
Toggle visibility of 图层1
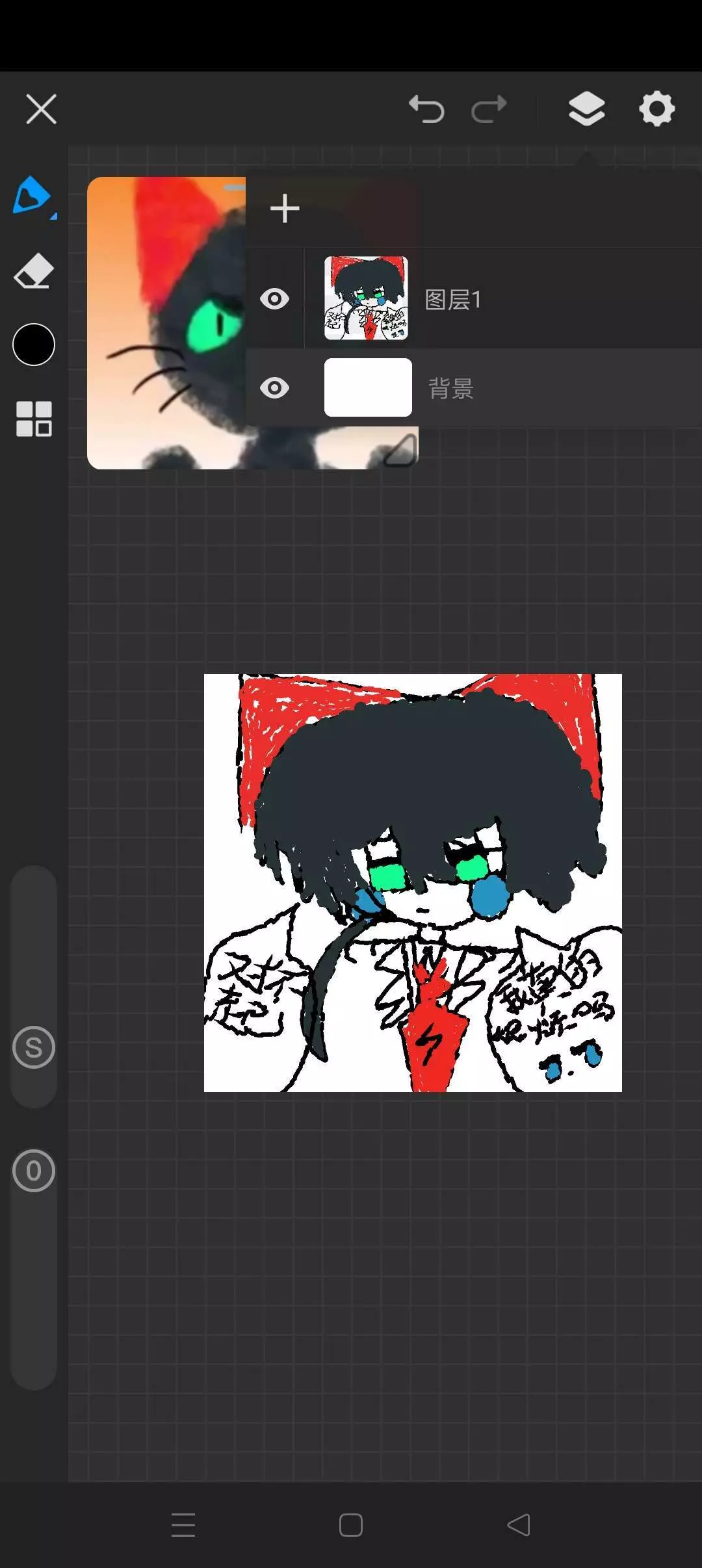[x=274, y=299]
